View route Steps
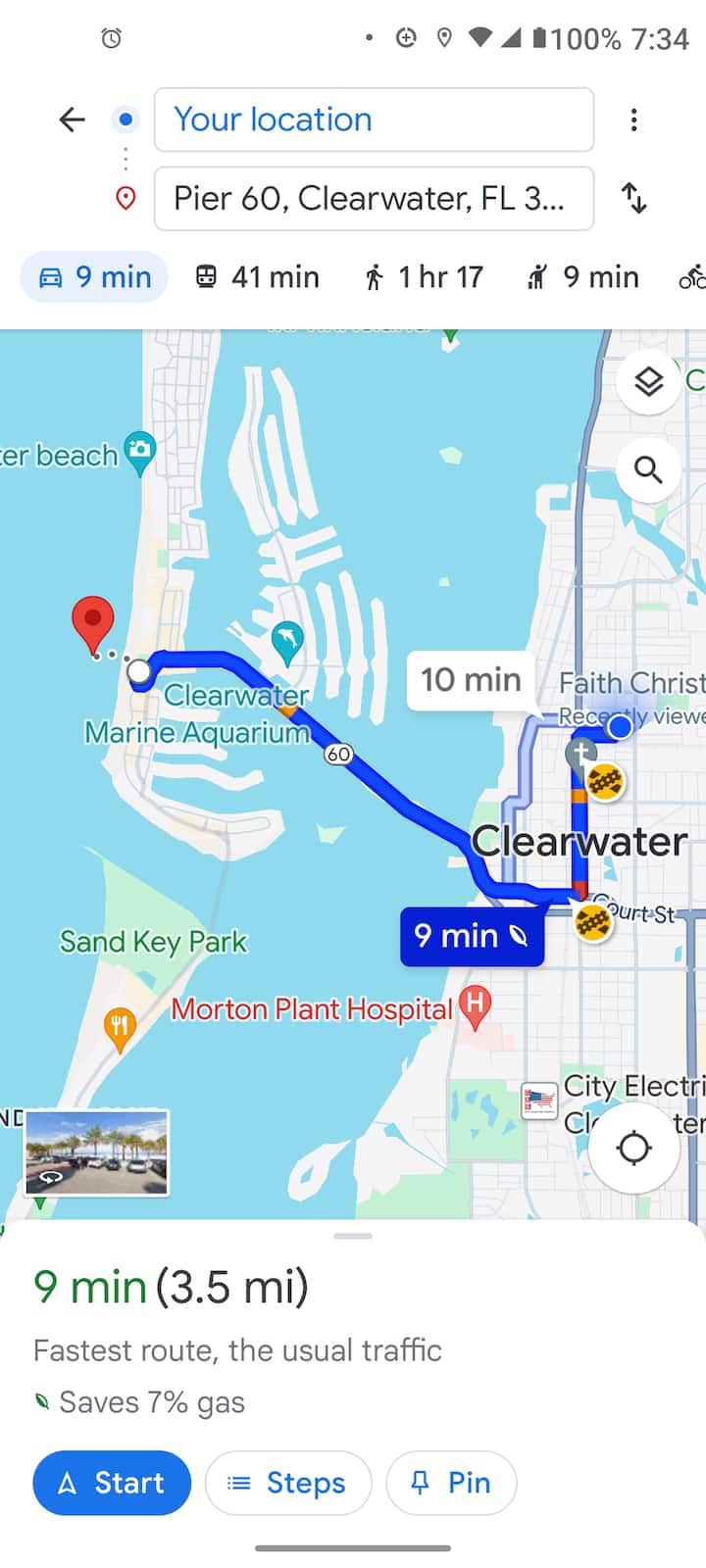706x1568 pixels. click(x=288, y=1483)
